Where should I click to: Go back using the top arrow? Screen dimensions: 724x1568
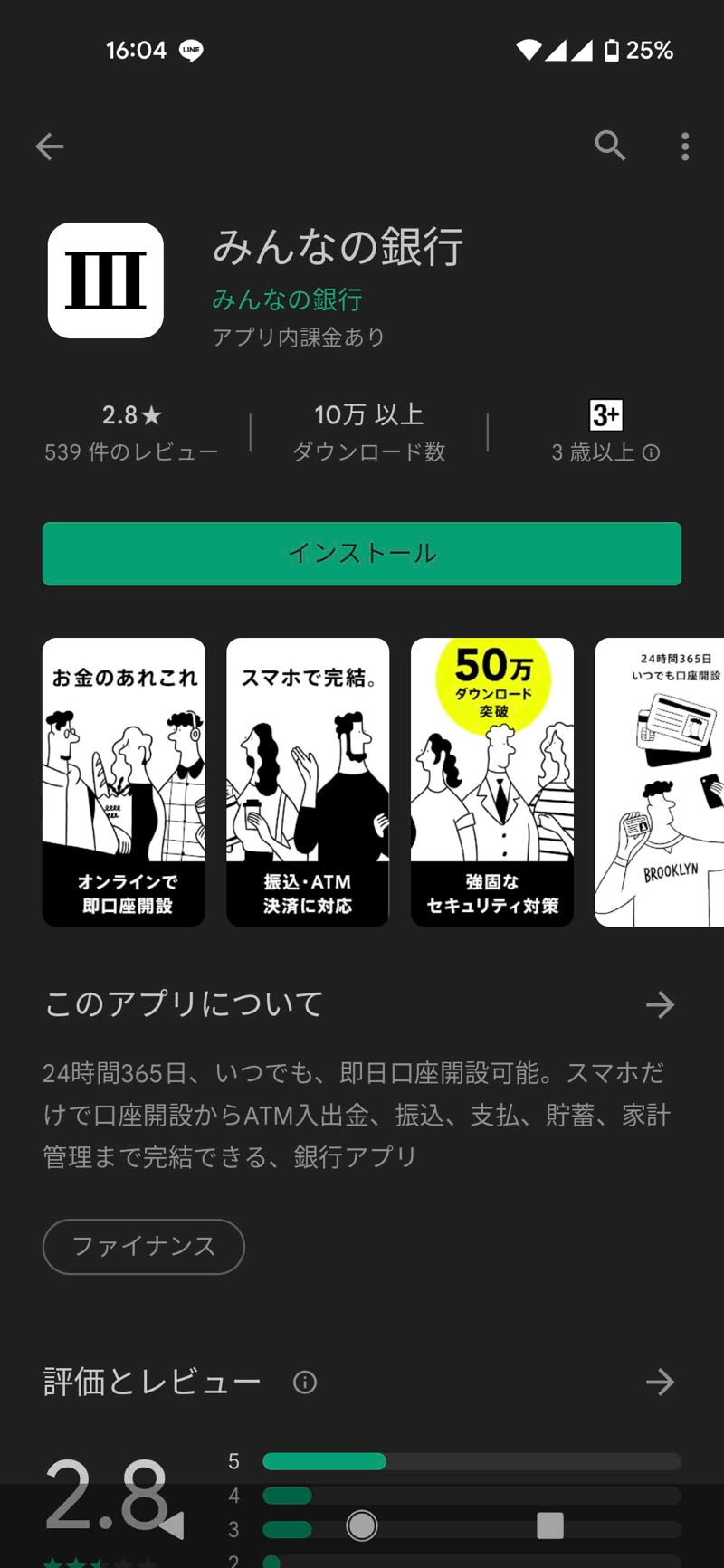click(x=50, y=147)
